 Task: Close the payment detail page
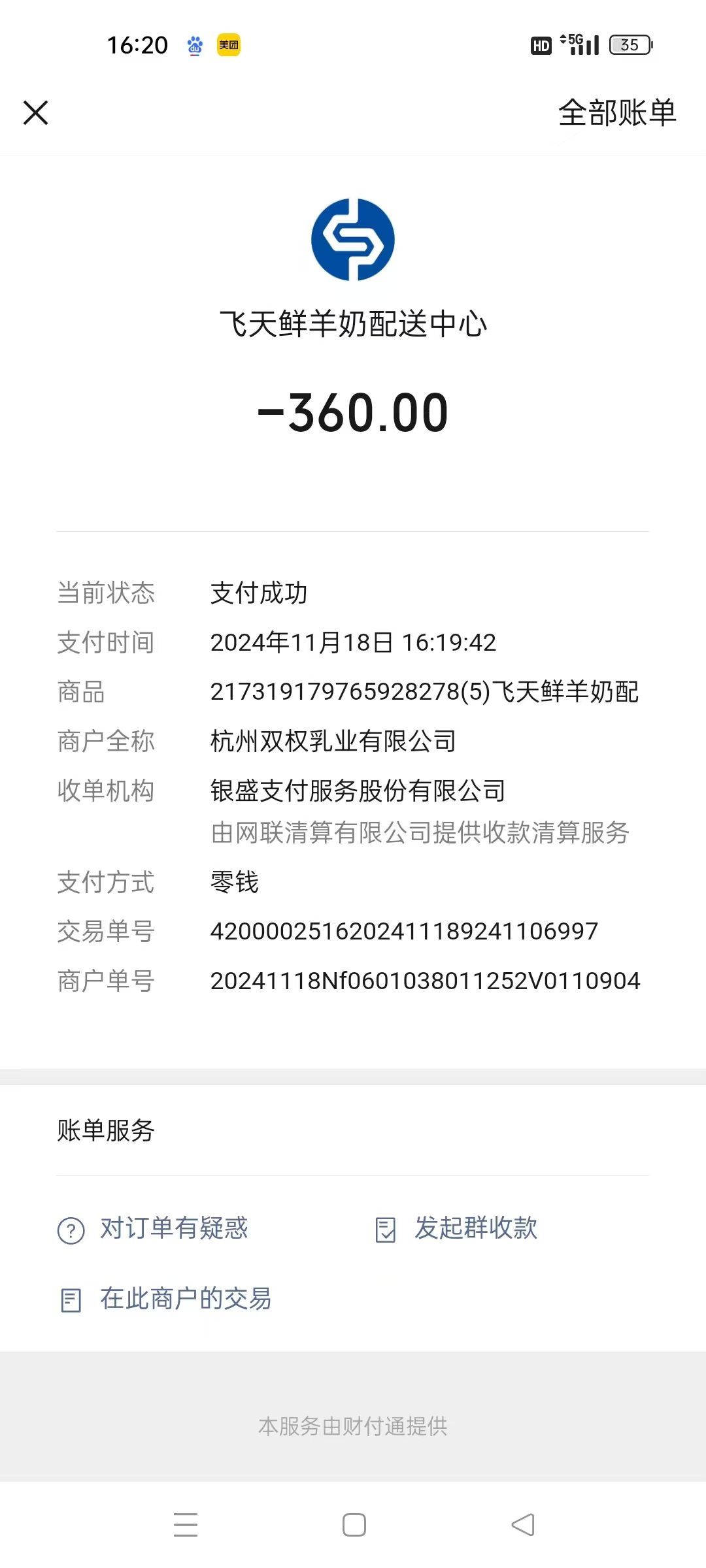(x=36, y=112)
